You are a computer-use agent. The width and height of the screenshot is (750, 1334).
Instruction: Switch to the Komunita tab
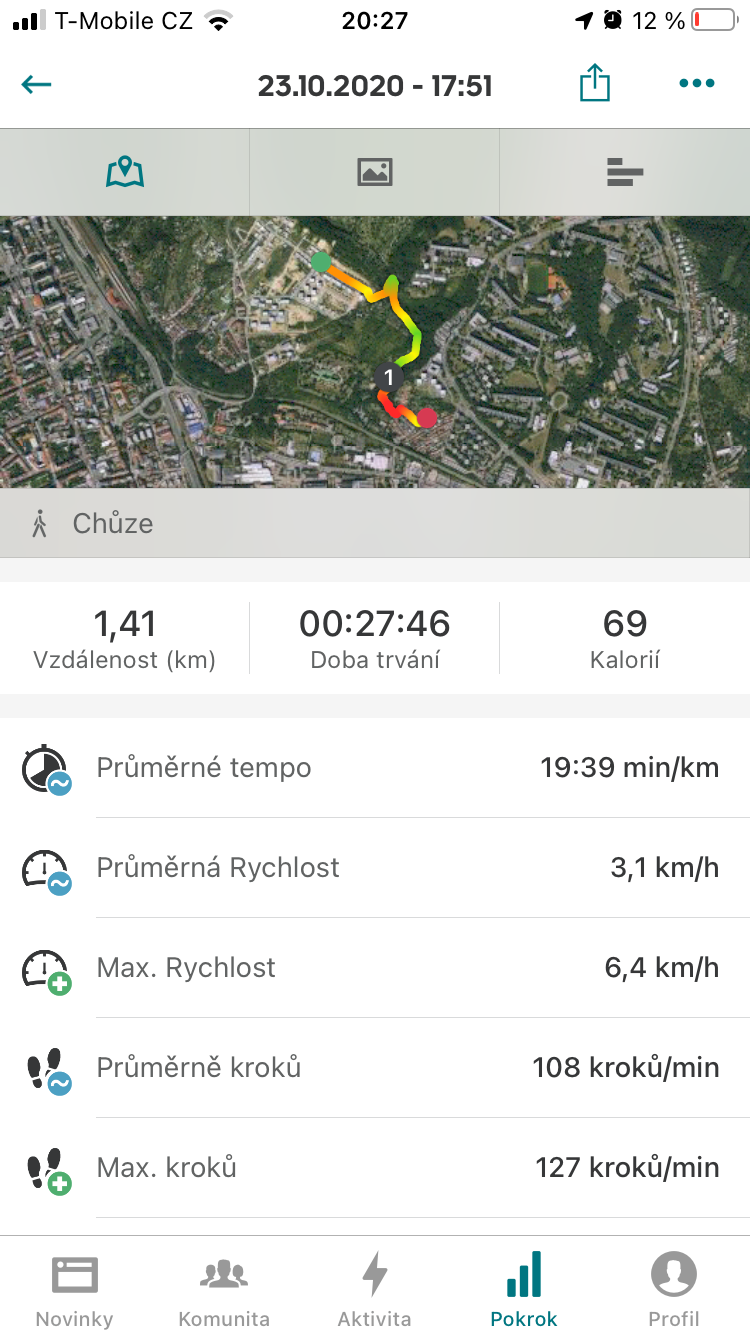click(224, 1289)
